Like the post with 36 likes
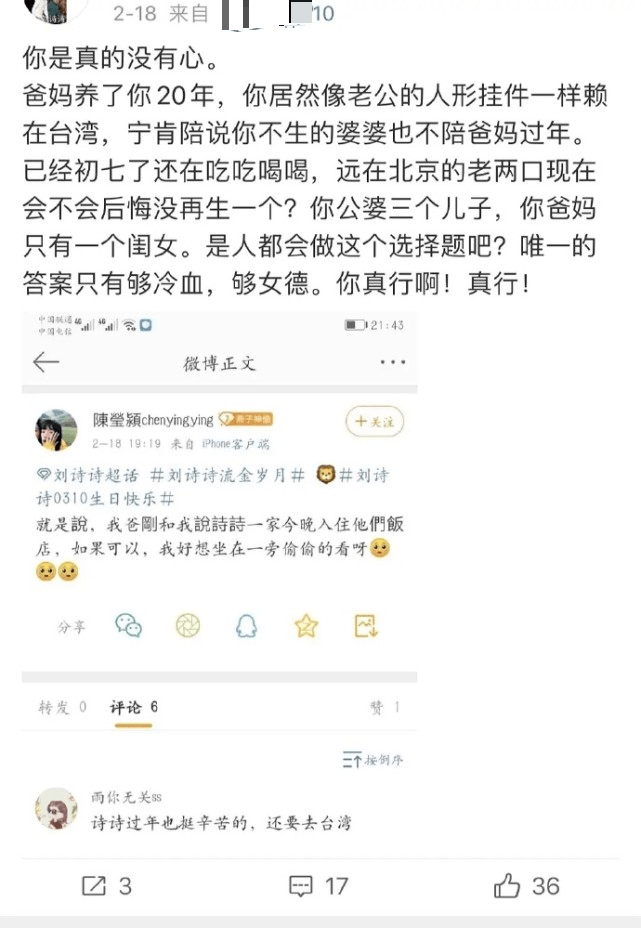The image size is (641, 928). [x=526, y=885]
